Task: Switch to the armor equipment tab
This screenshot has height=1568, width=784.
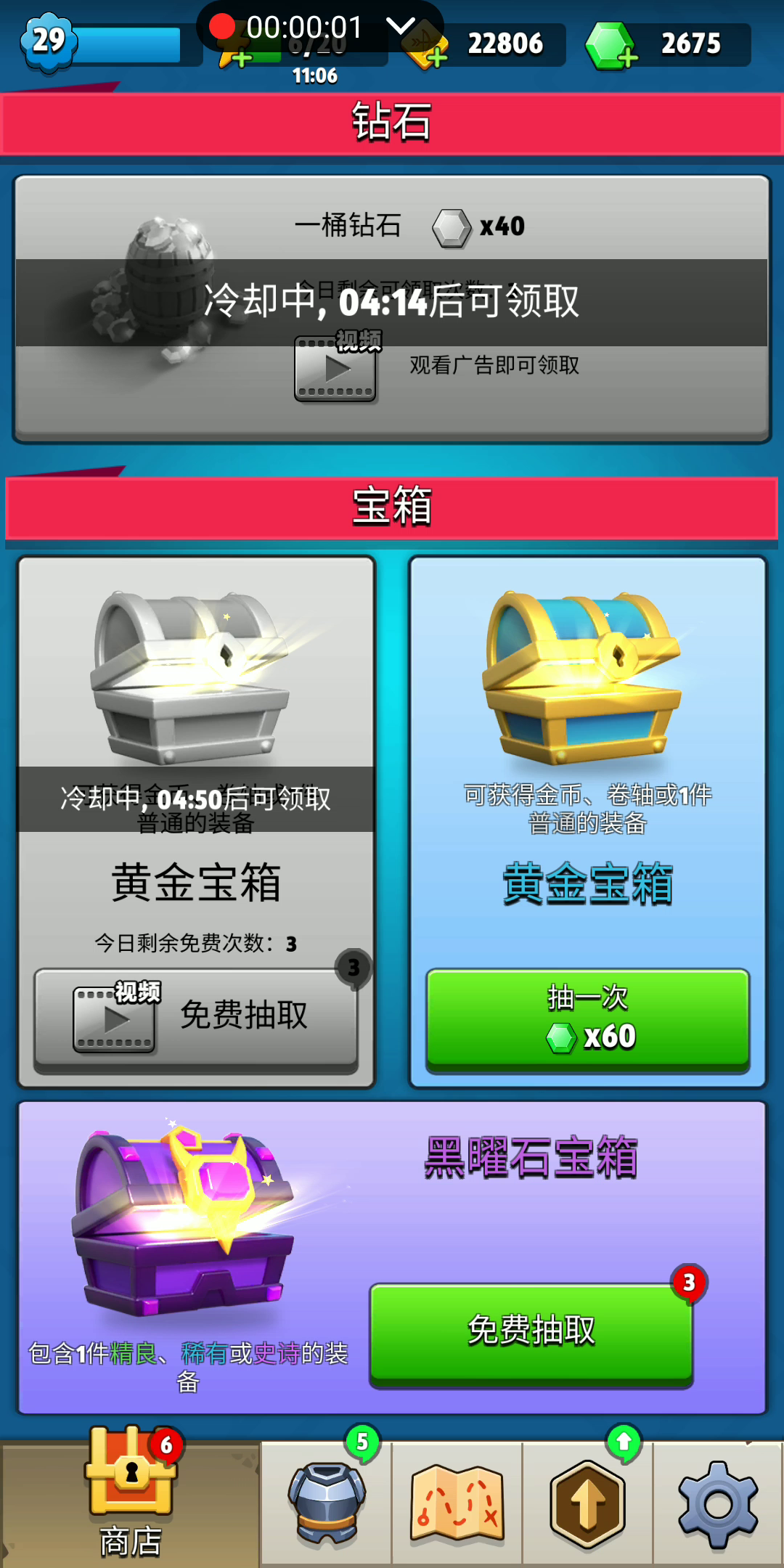Action: pyautogui.click(x=327, y=1501)
